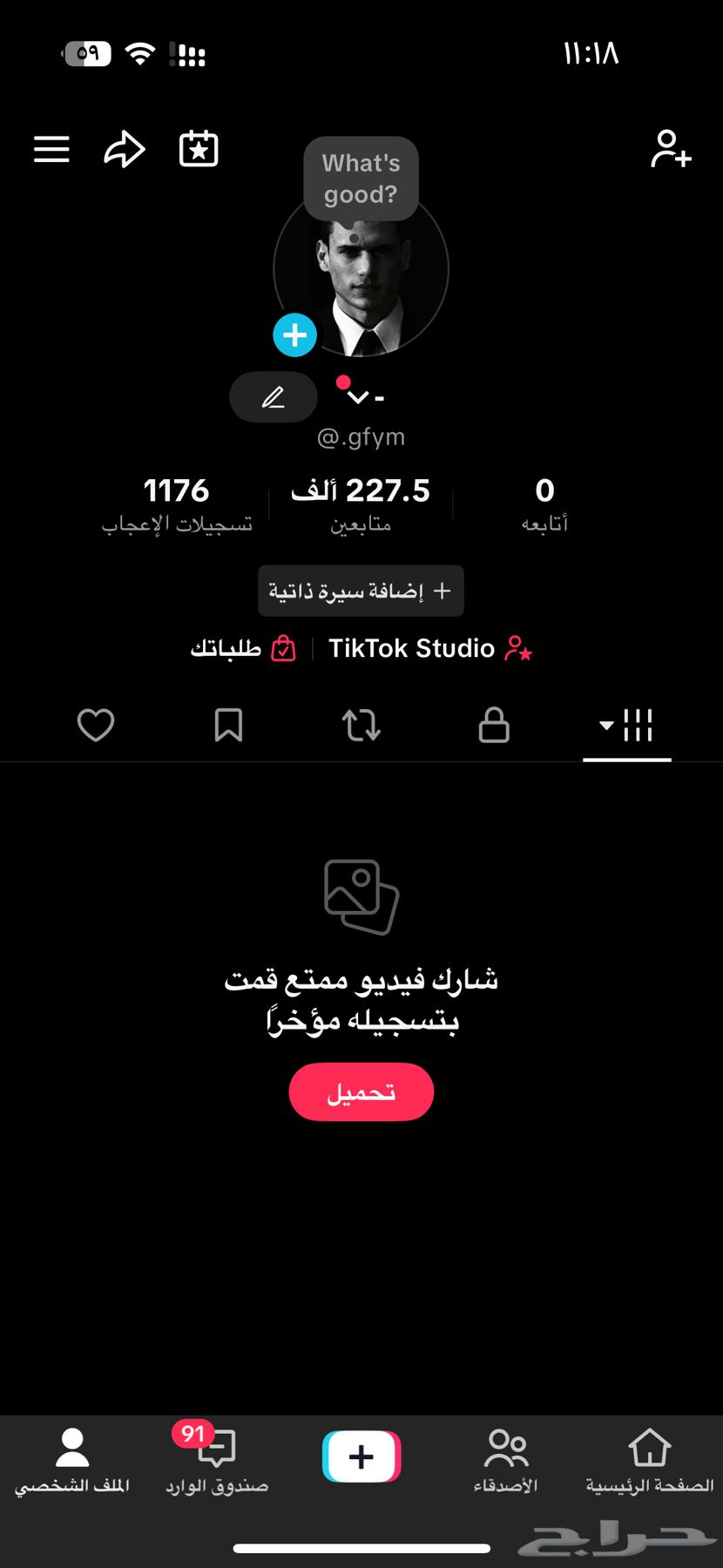Switch to the liked videos heart tab
Screen dimensions: 723x1568
pos(96,725)
